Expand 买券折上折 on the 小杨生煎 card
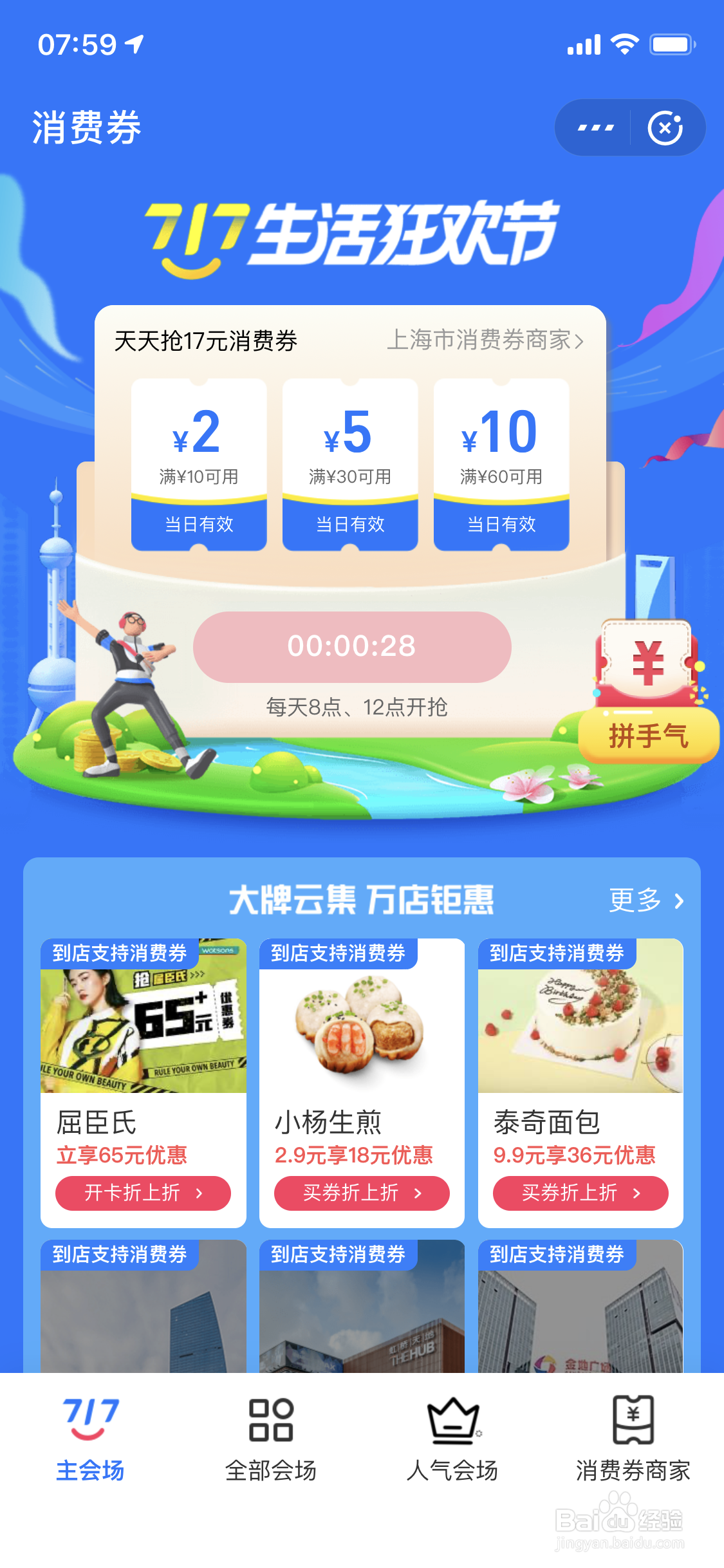 361,1193
